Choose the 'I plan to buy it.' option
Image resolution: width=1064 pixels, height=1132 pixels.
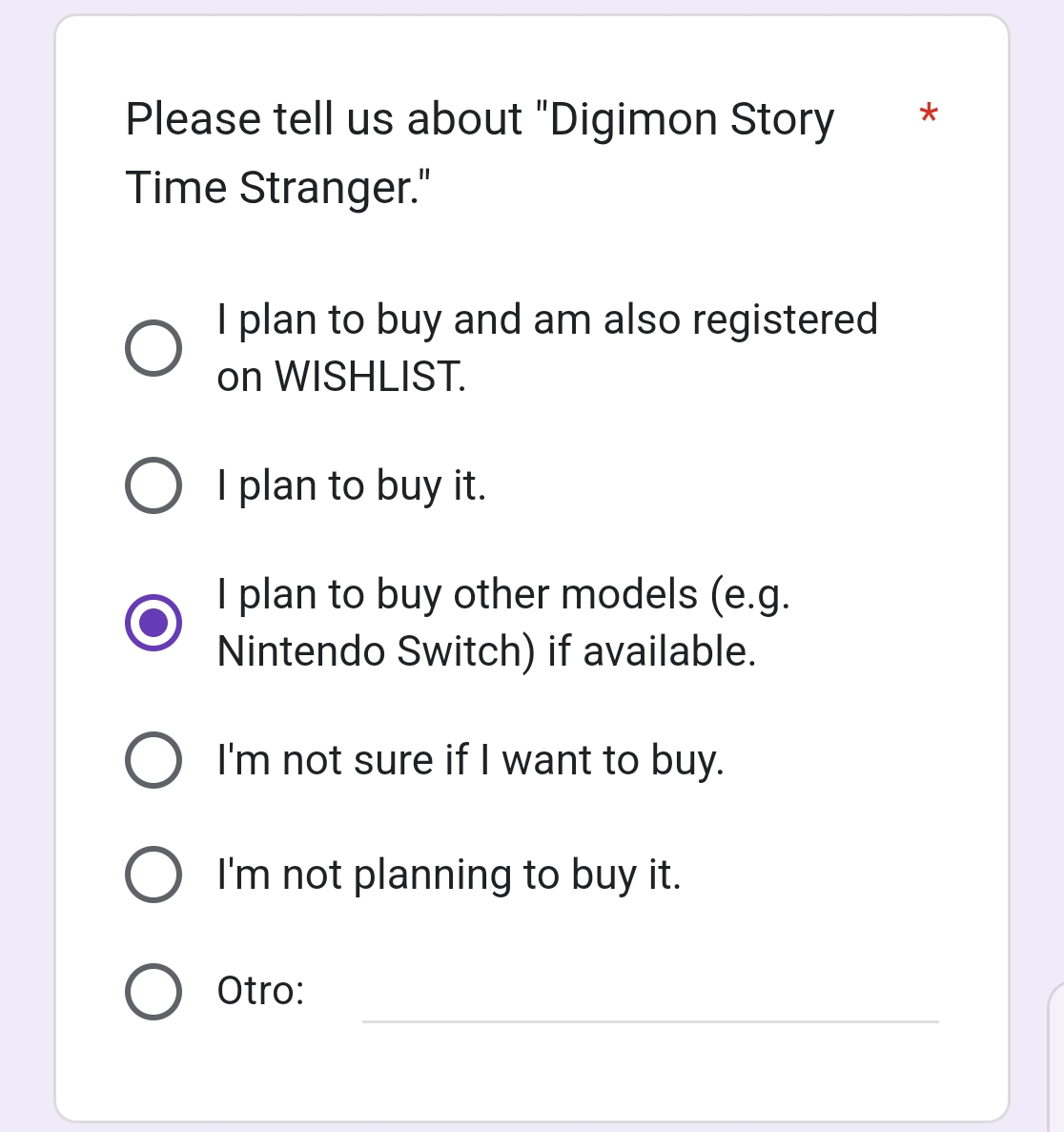153,485
